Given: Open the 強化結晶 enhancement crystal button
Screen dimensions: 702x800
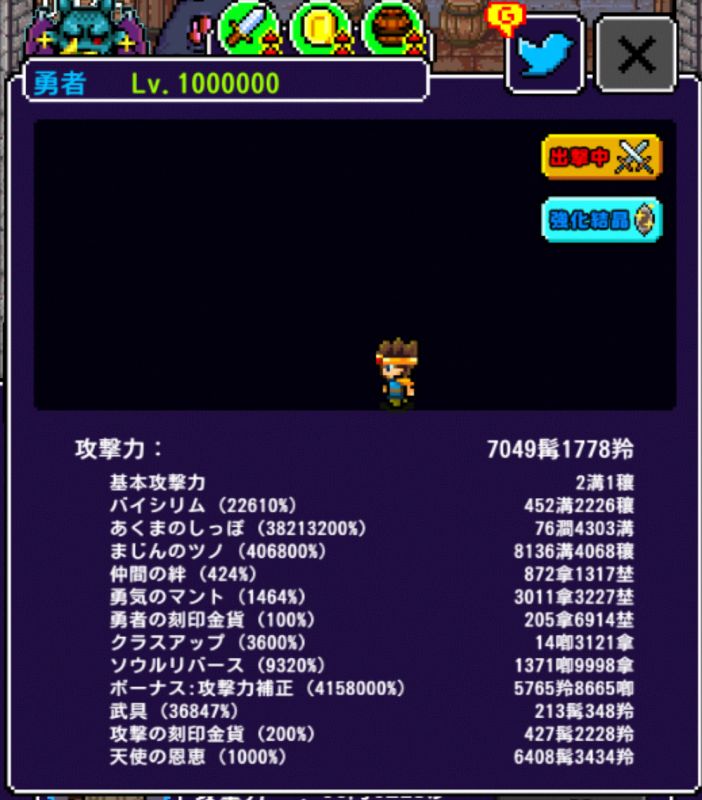Looking at the screenshot, I should pos(601,220).
